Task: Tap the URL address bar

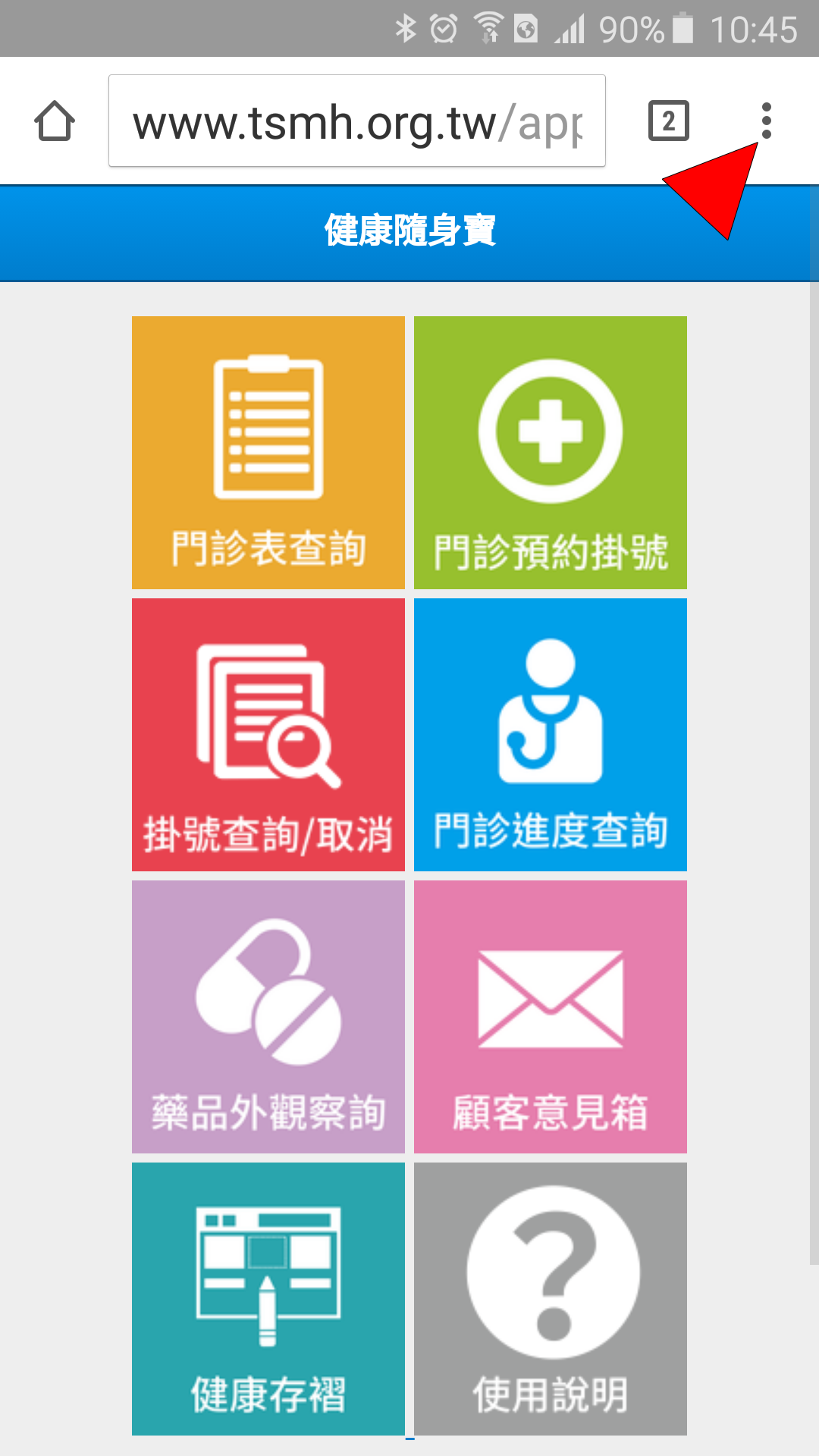Action: pos(357,121)
